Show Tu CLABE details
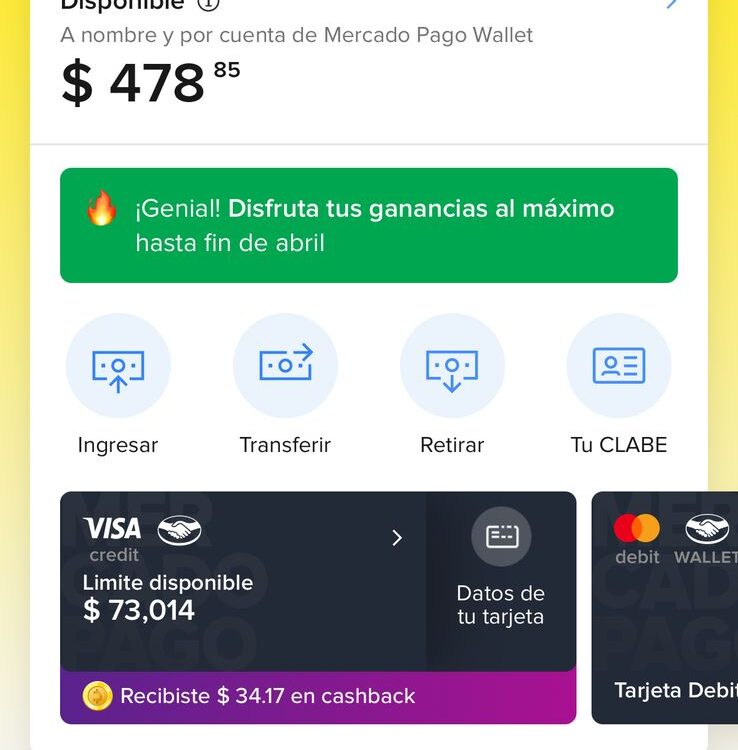The image size is (738, 750). (619, 366)
